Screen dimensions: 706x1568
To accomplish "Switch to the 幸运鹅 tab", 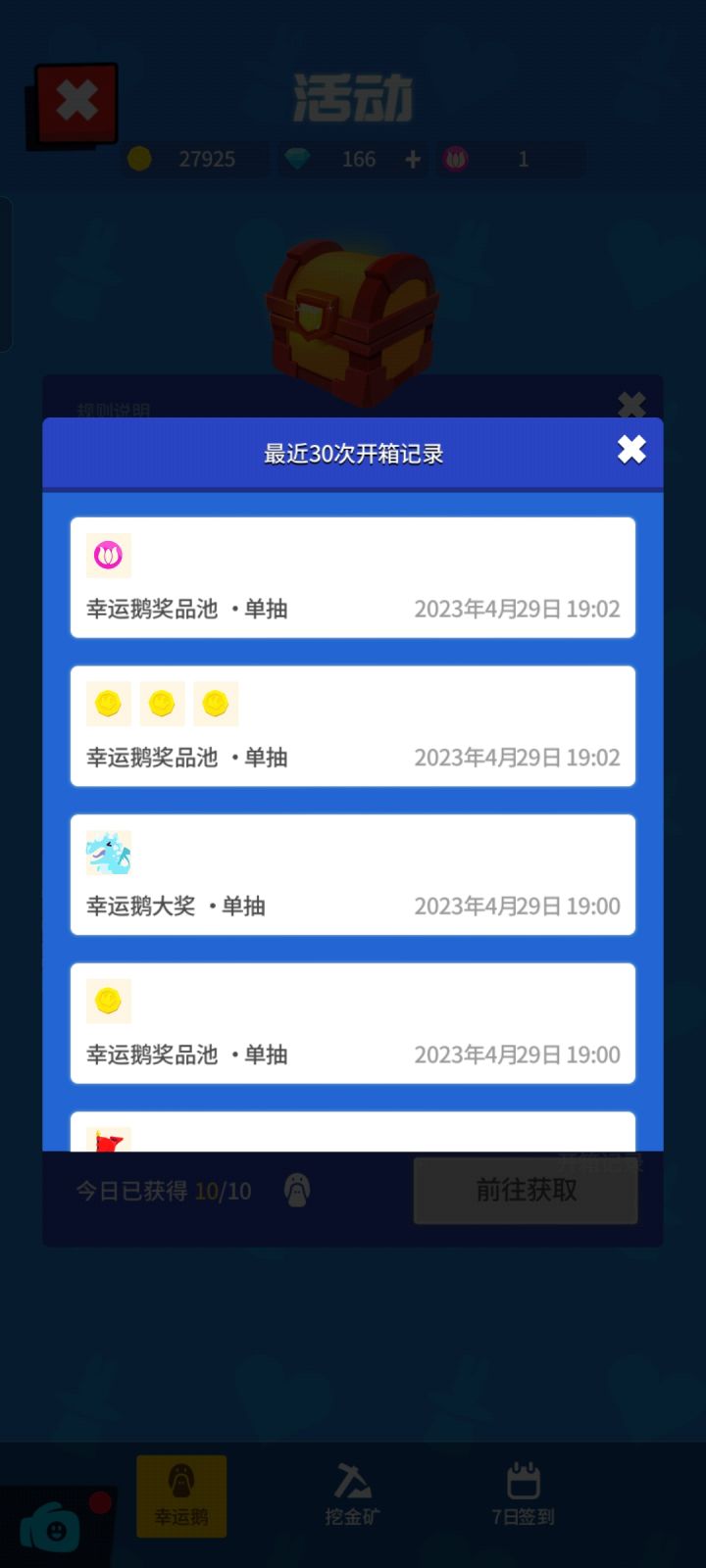I will (x=180, y=1495).
